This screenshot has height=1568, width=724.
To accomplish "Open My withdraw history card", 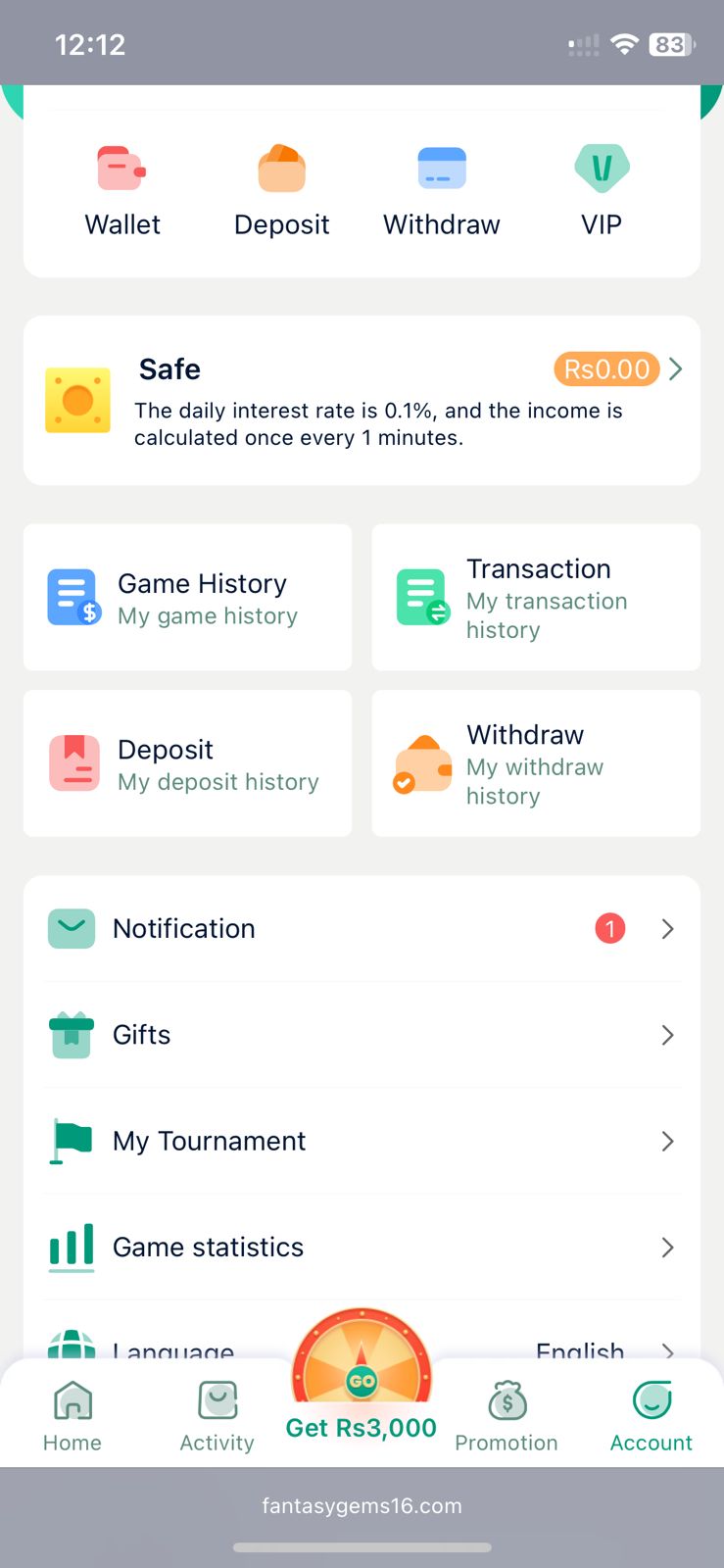I will point(536,763).
